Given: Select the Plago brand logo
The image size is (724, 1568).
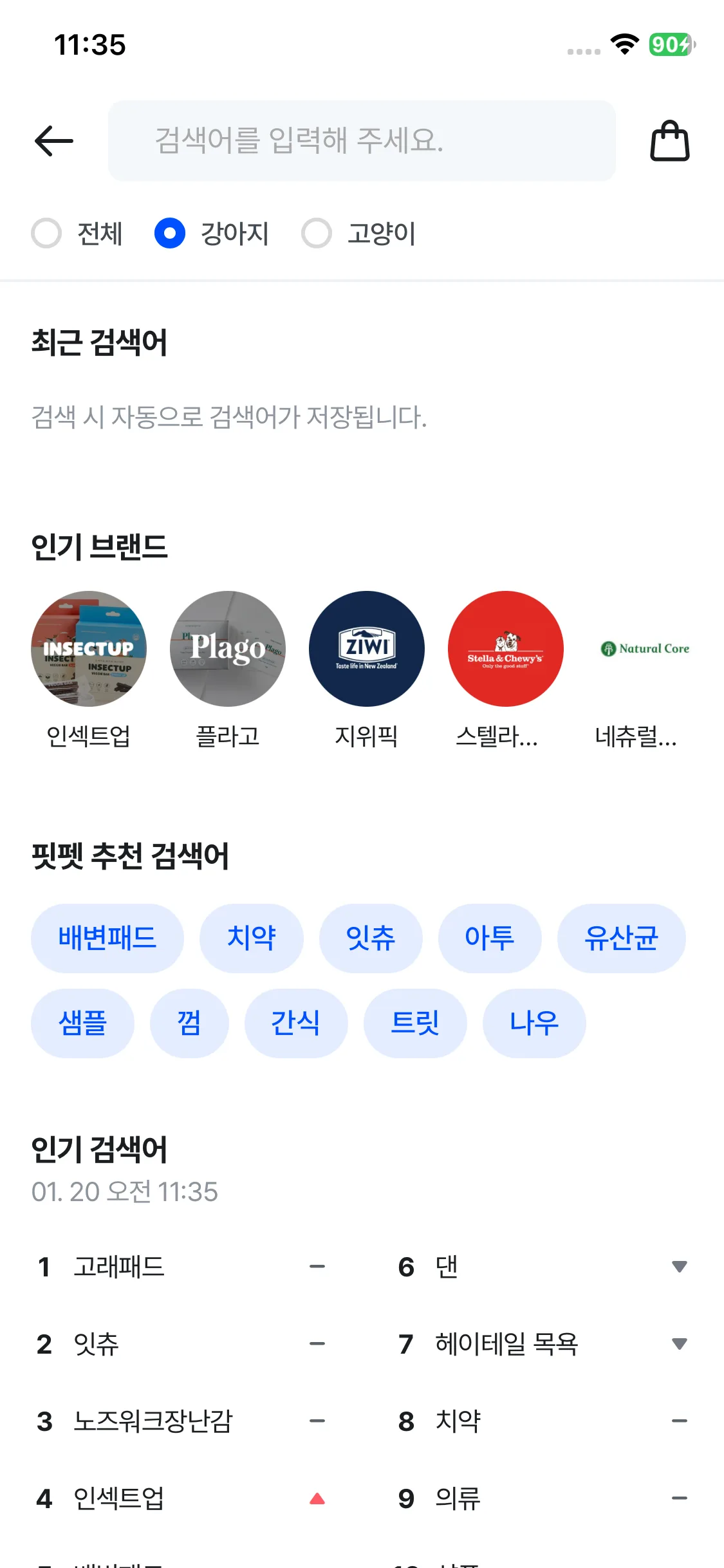Looking at the screenshot, I should 227,649.
